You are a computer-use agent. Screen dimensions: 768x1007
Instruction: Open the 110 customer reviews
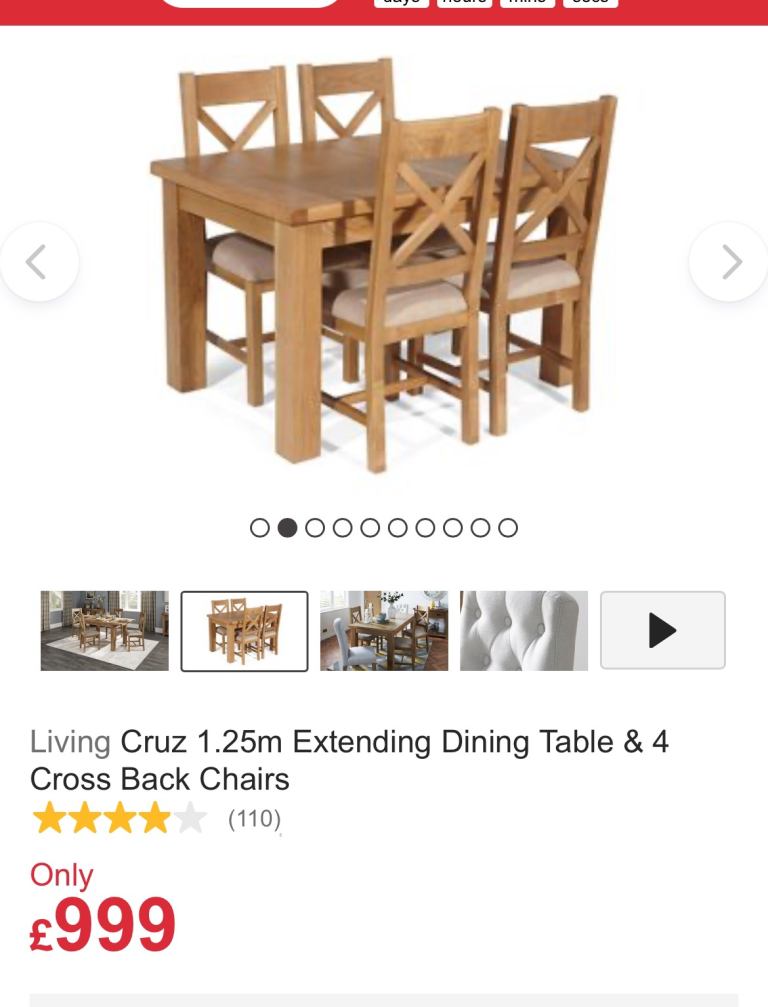click(254, 819)
